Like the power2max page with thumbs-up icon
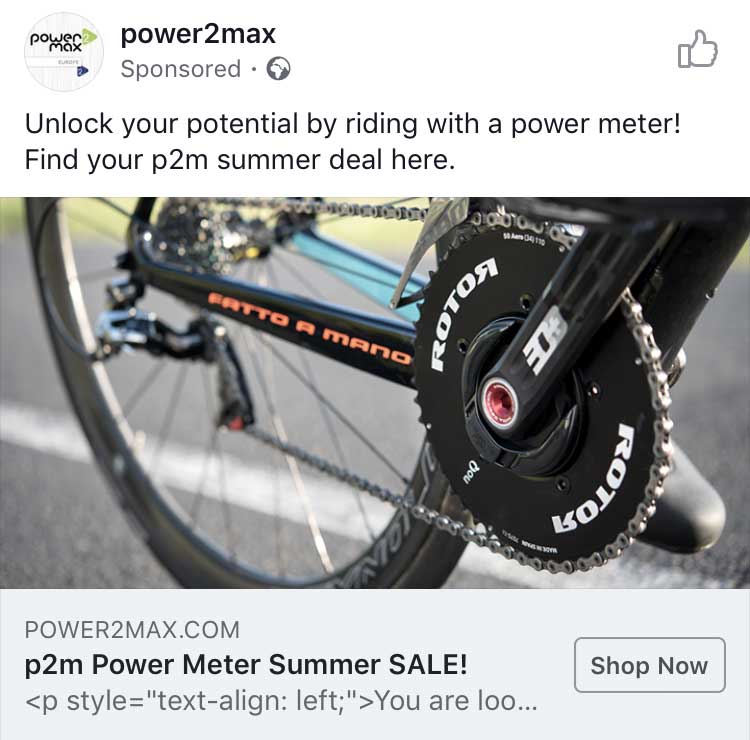 (698, 49)
